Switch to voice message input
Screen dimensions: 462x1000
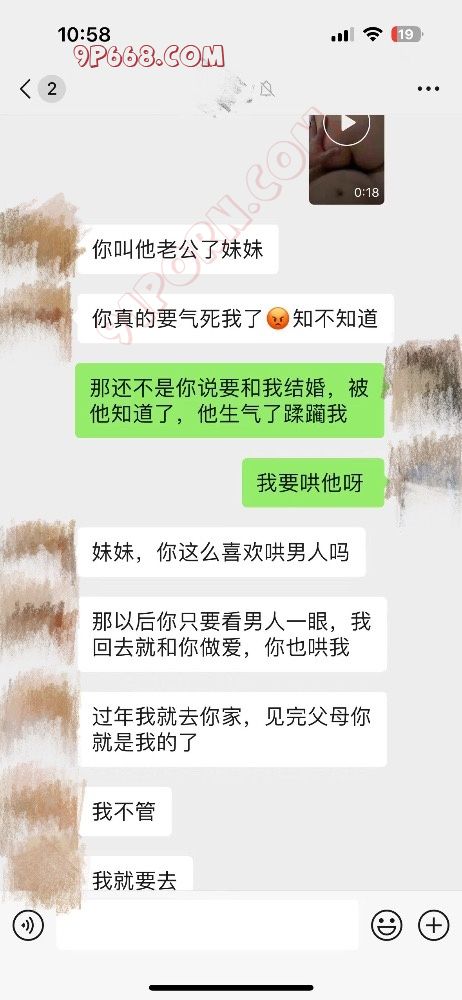pyautogui.click(x=28, y=925)
